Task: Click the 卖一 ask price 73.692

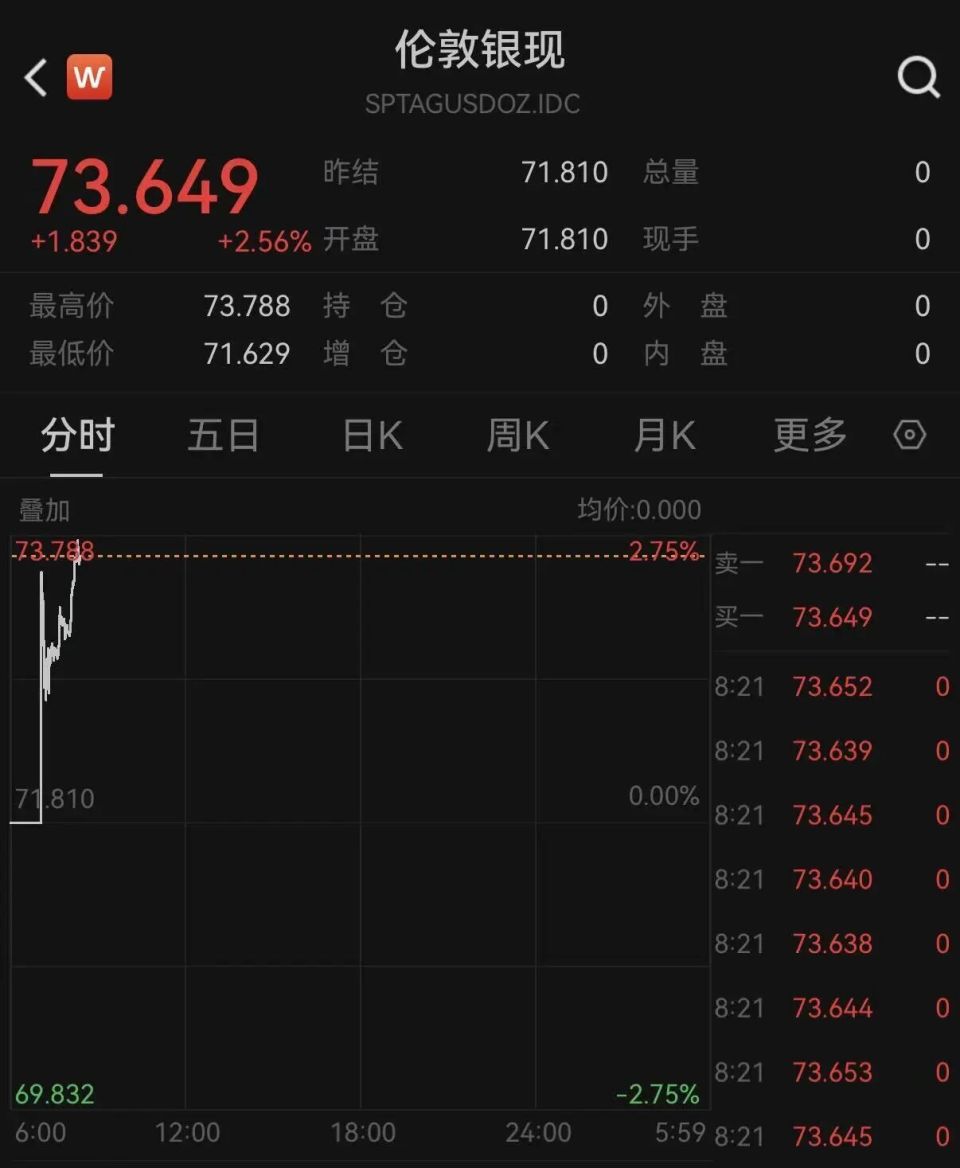Action: 832,563
